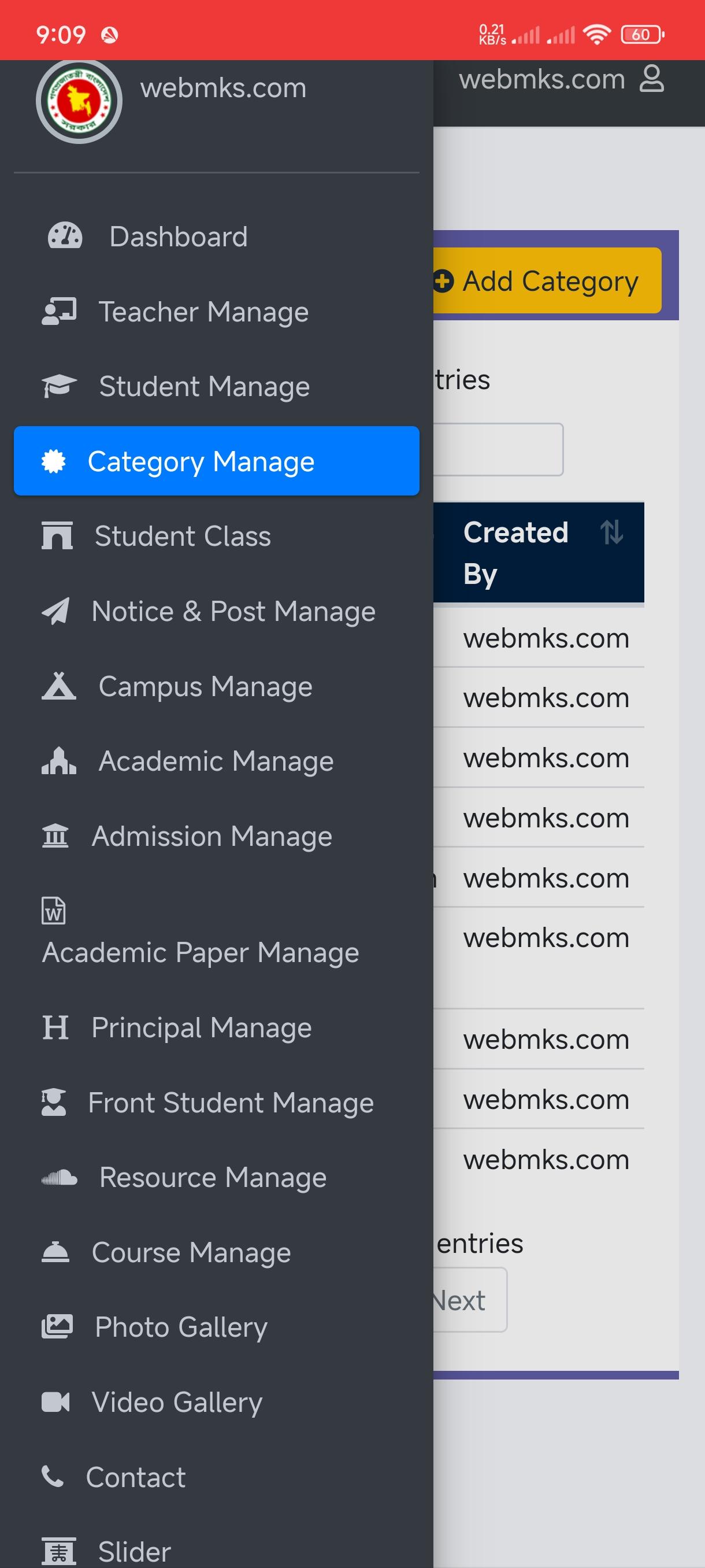Open the Dashboard menu item

(216, 237)
